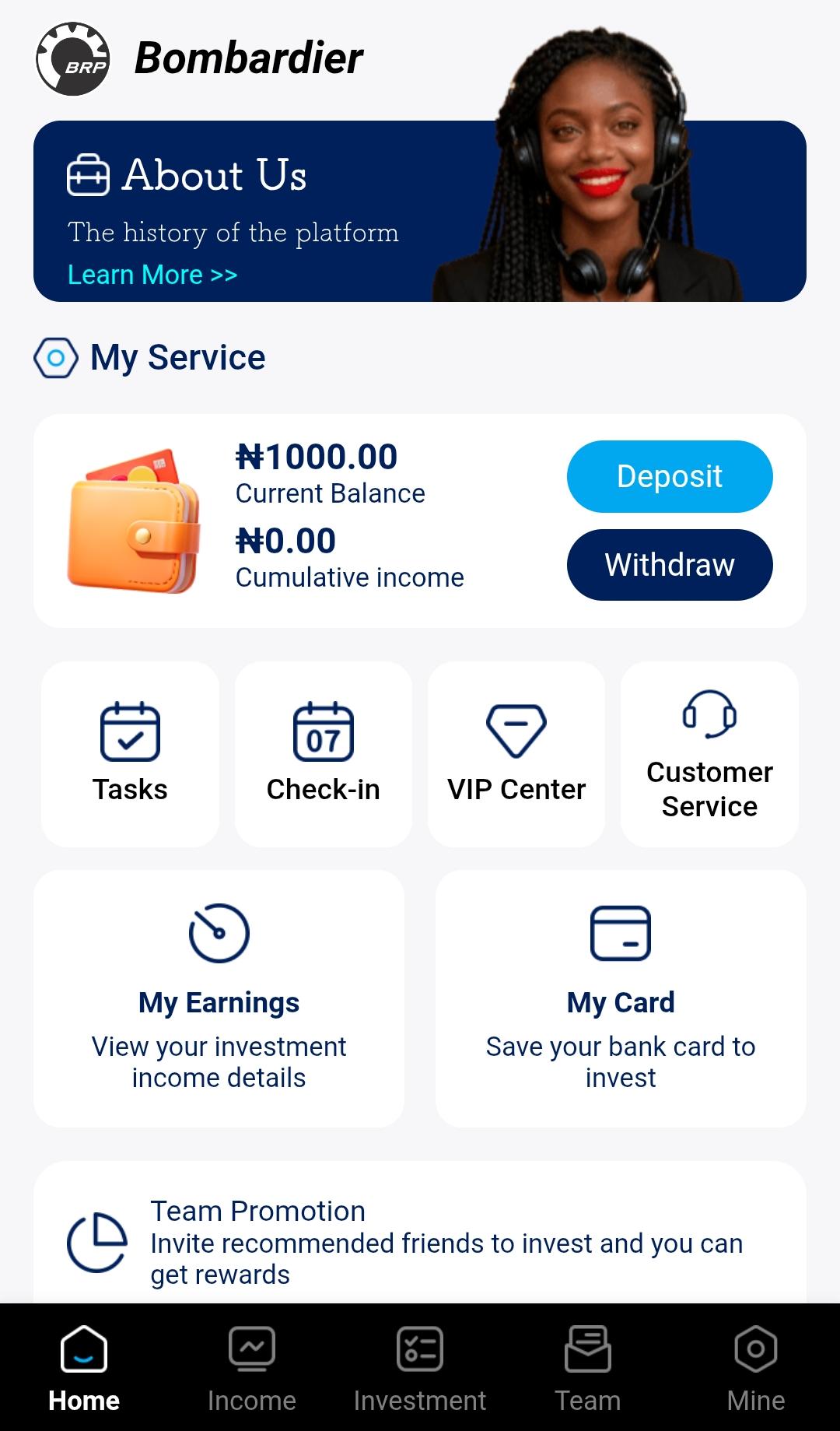This screenshot has width=840, height=1431.
Task: Select the My Service hexagon icon
Action: [x=54, y=357]
